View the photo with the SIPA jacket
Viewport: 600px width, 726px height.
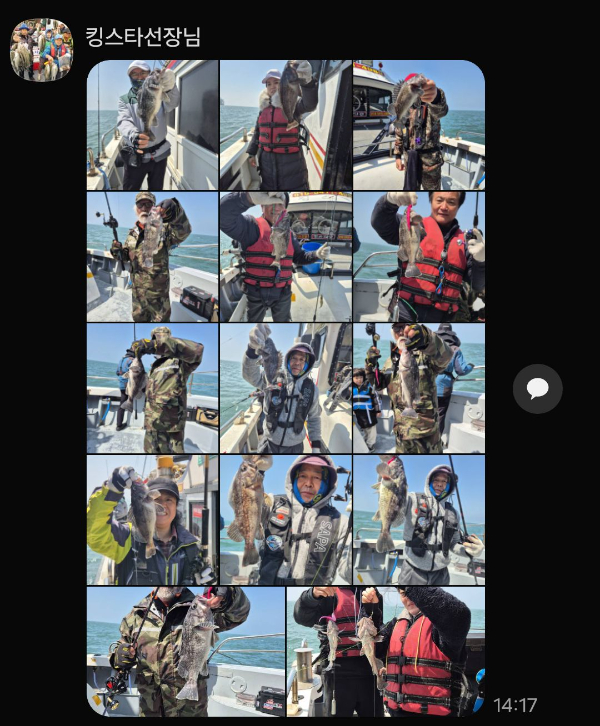tap(285, 519)
